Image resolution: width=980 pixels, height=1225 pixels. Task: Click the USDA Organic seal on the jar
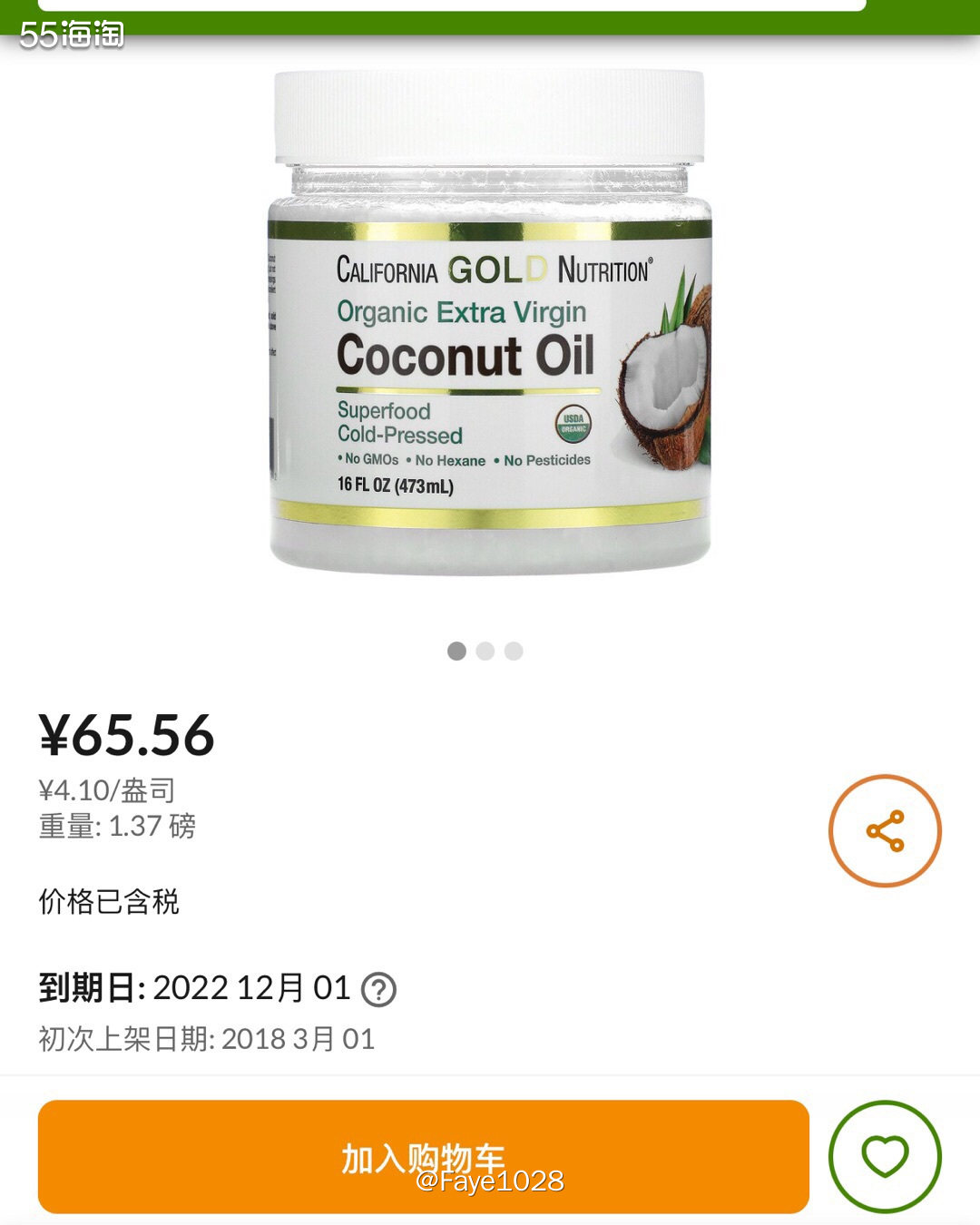click(573, 423)
